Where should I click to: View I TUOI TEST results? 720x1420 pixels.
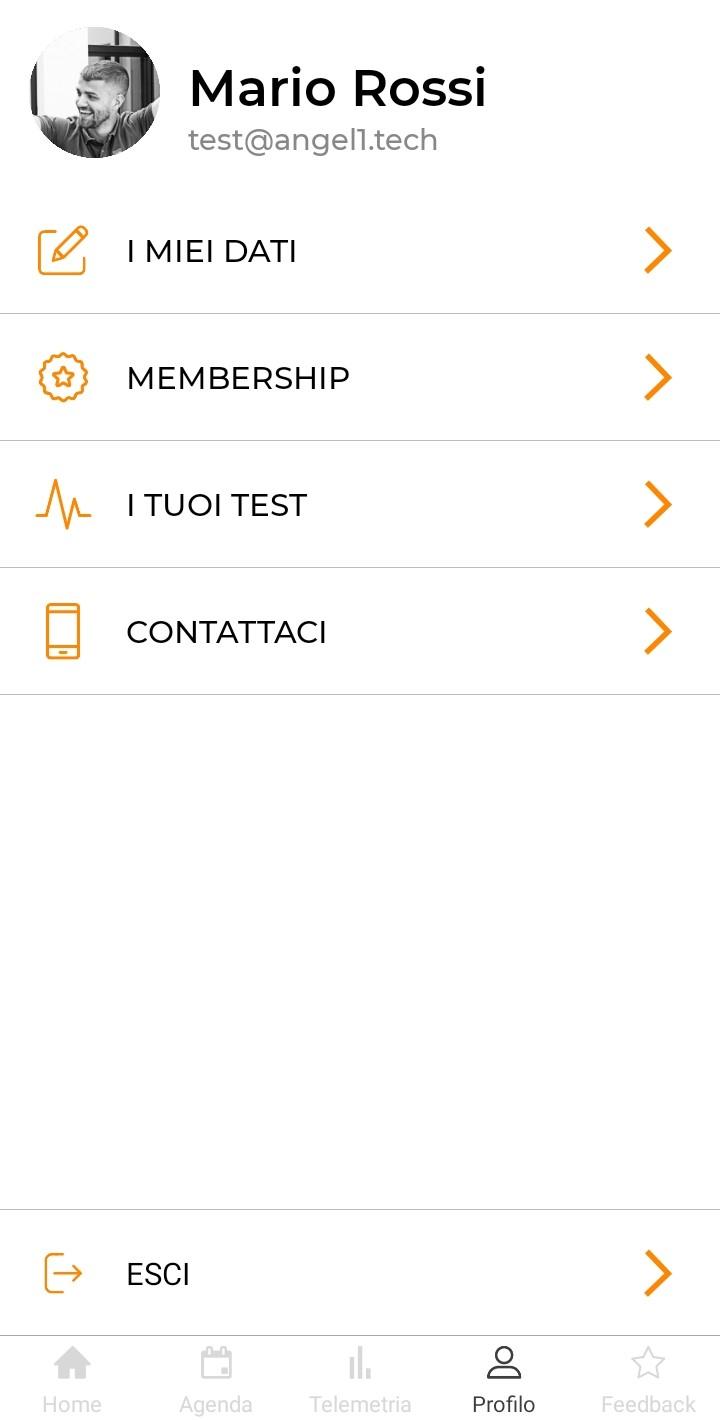coord(360,505)
